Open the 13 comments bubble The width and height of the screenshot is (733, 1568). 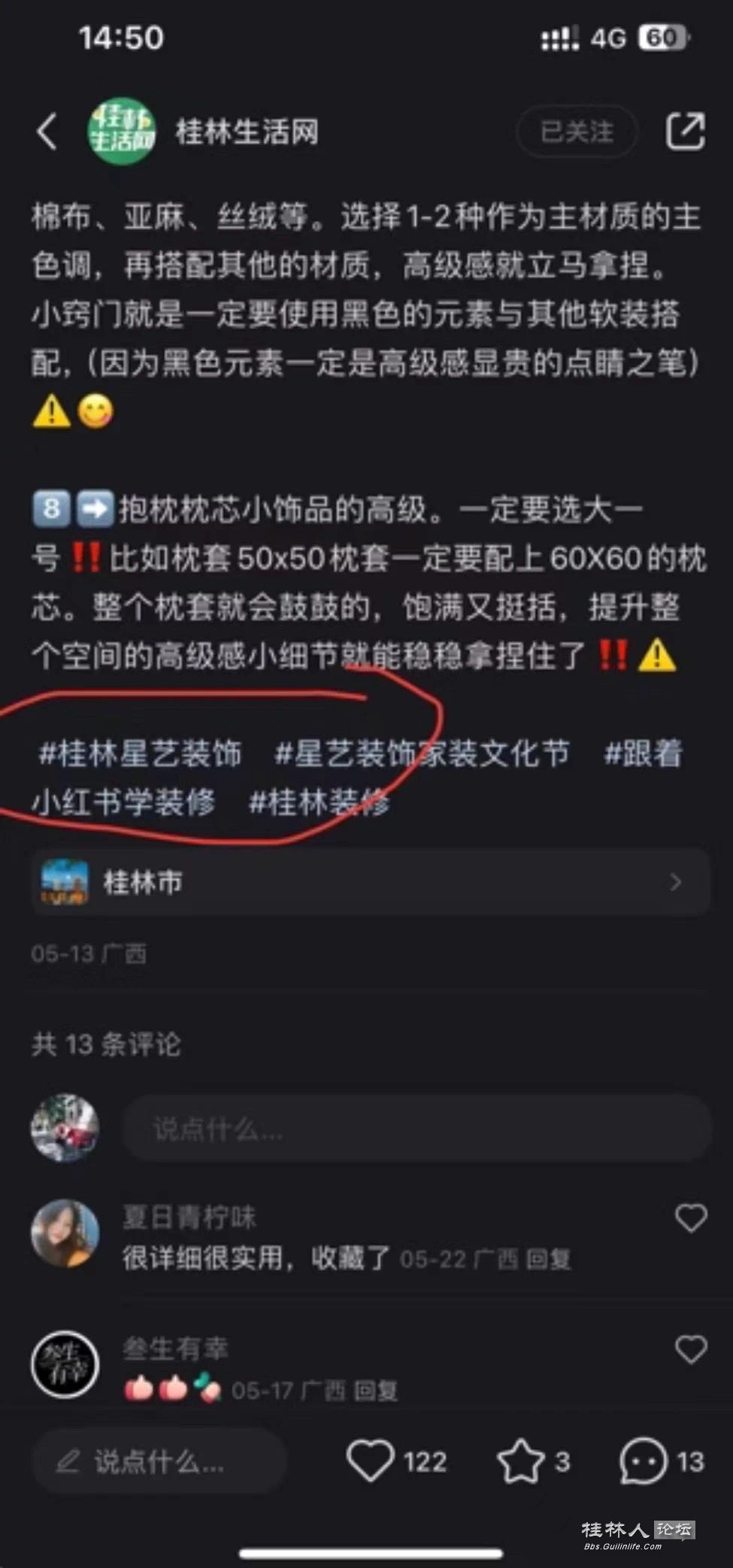[x=643, y=1461]
